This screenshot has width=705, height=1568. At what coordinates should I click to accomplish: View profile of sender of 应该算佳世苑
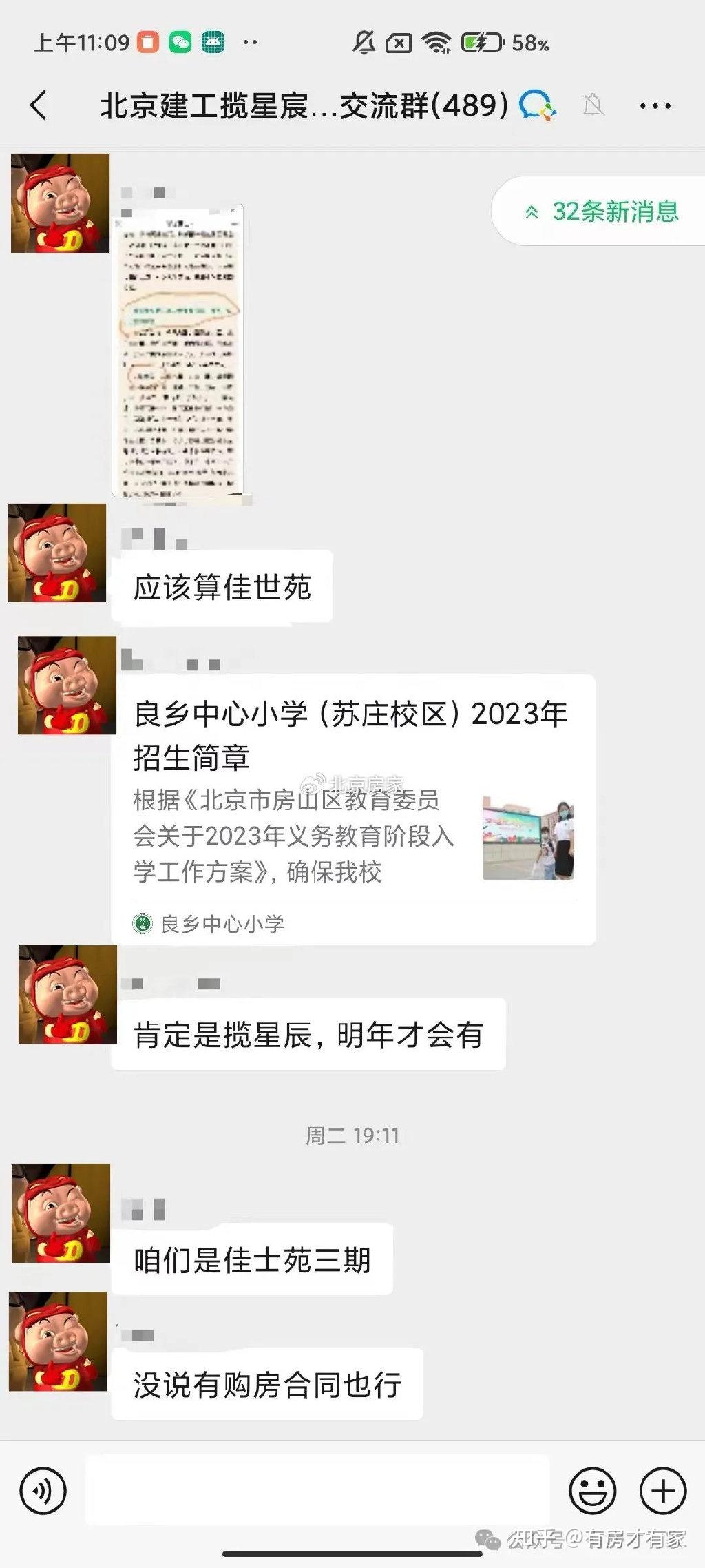57,553
